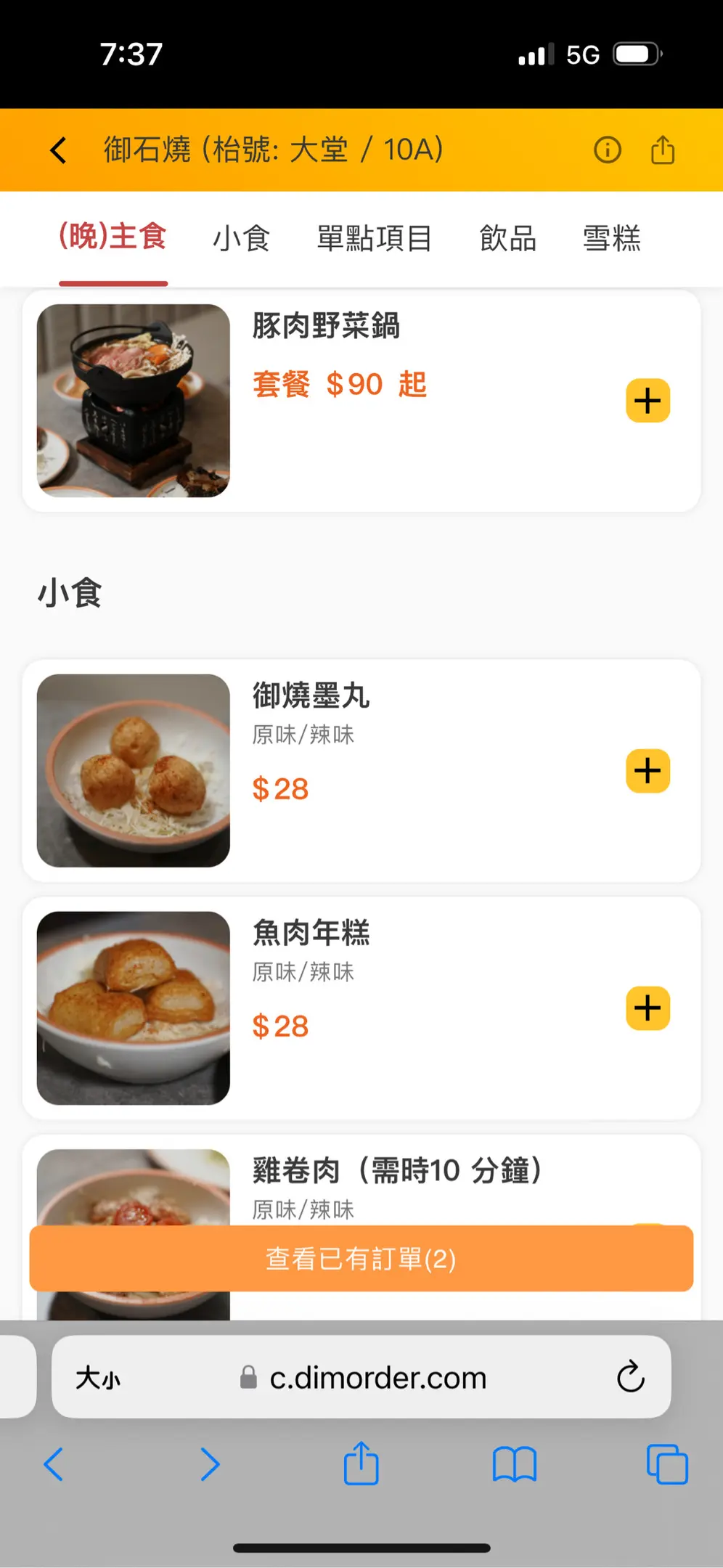Tap the share icon in orange header
The width and height of the screenshot is (723, 1568).
coord(662,150)
